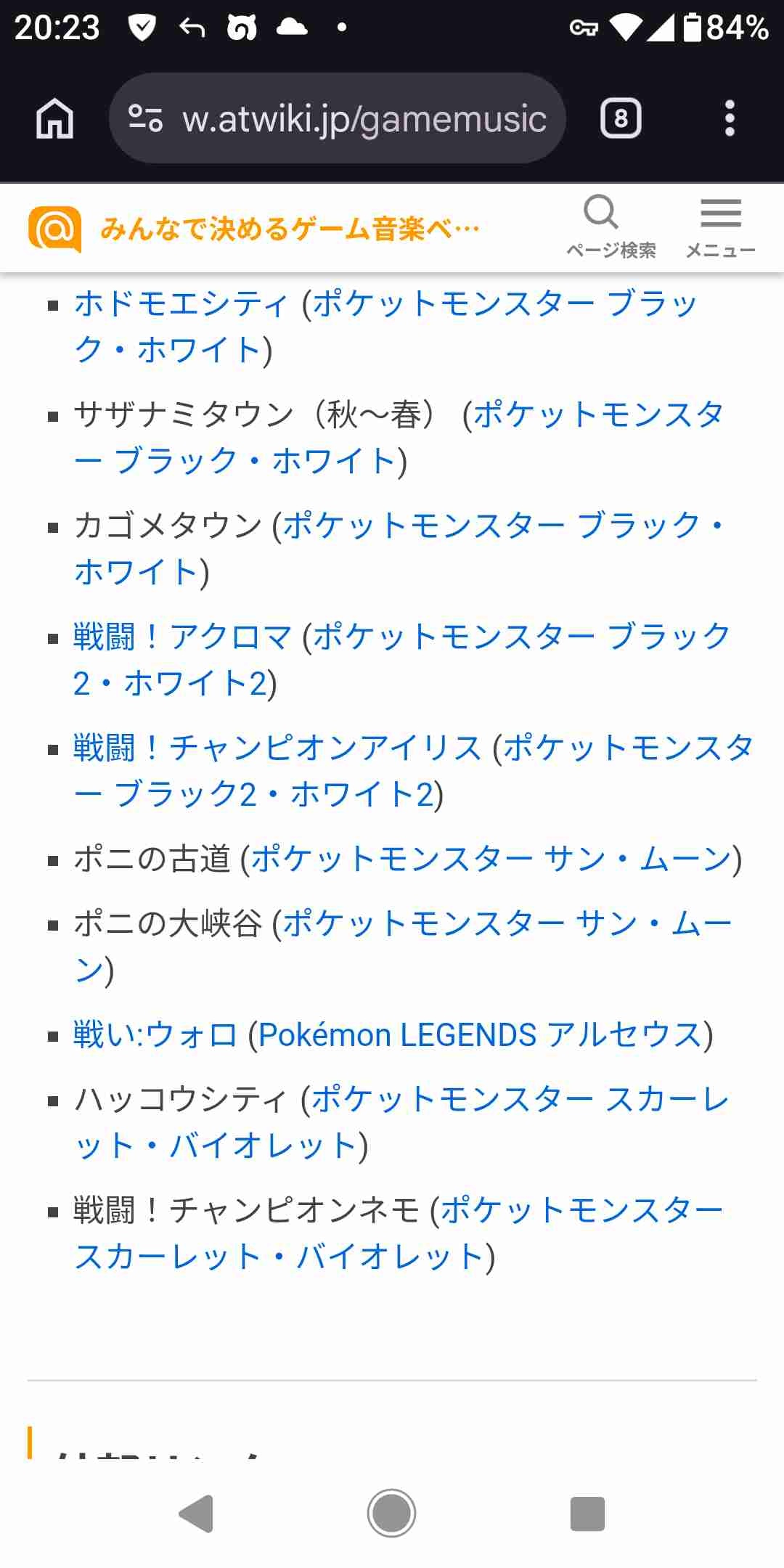
Task: Tap the address bar showing w.atwiki.jp/gamemusic
Action: pyautogui.click(x=338, y=118)
